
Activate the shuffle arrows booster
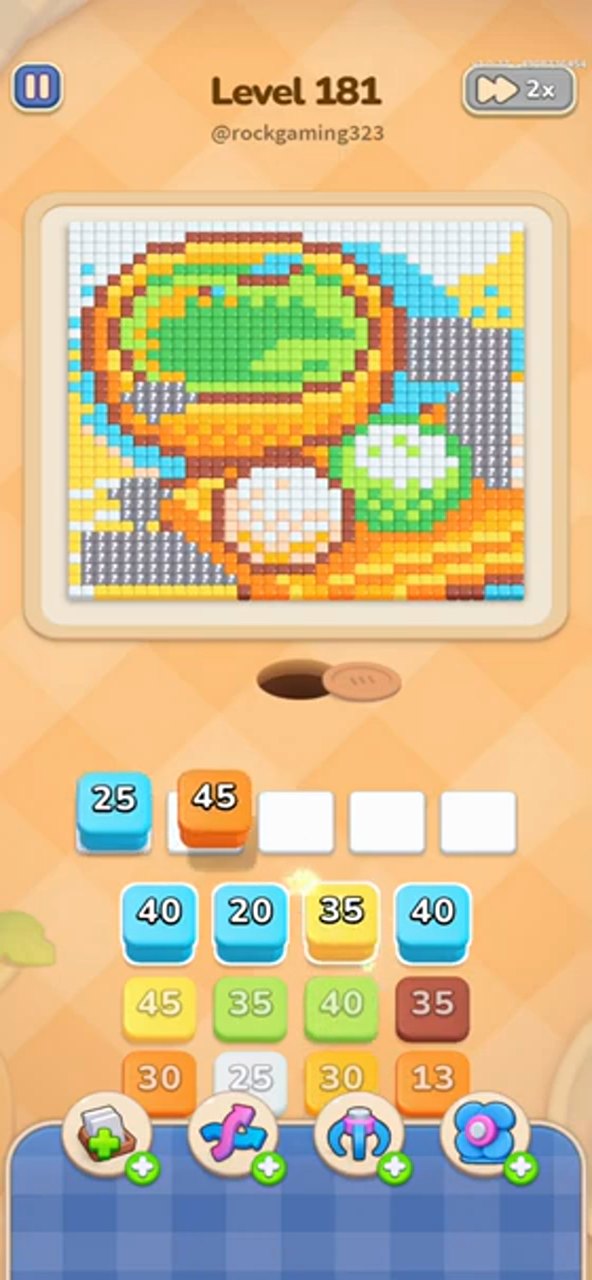tap(234, 1137)
